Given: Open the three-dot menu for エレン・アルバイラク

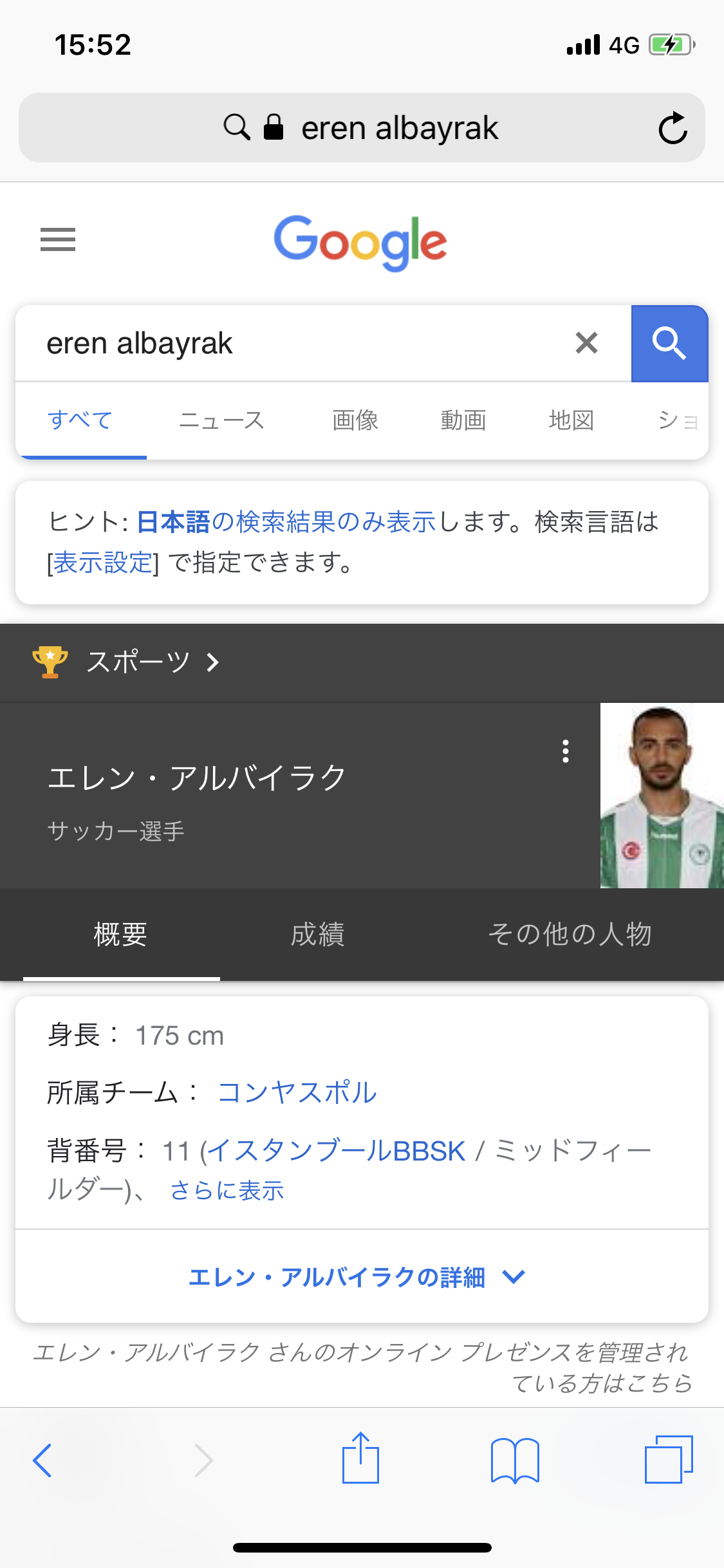Looking at the screenshot, I should [566, 751].
